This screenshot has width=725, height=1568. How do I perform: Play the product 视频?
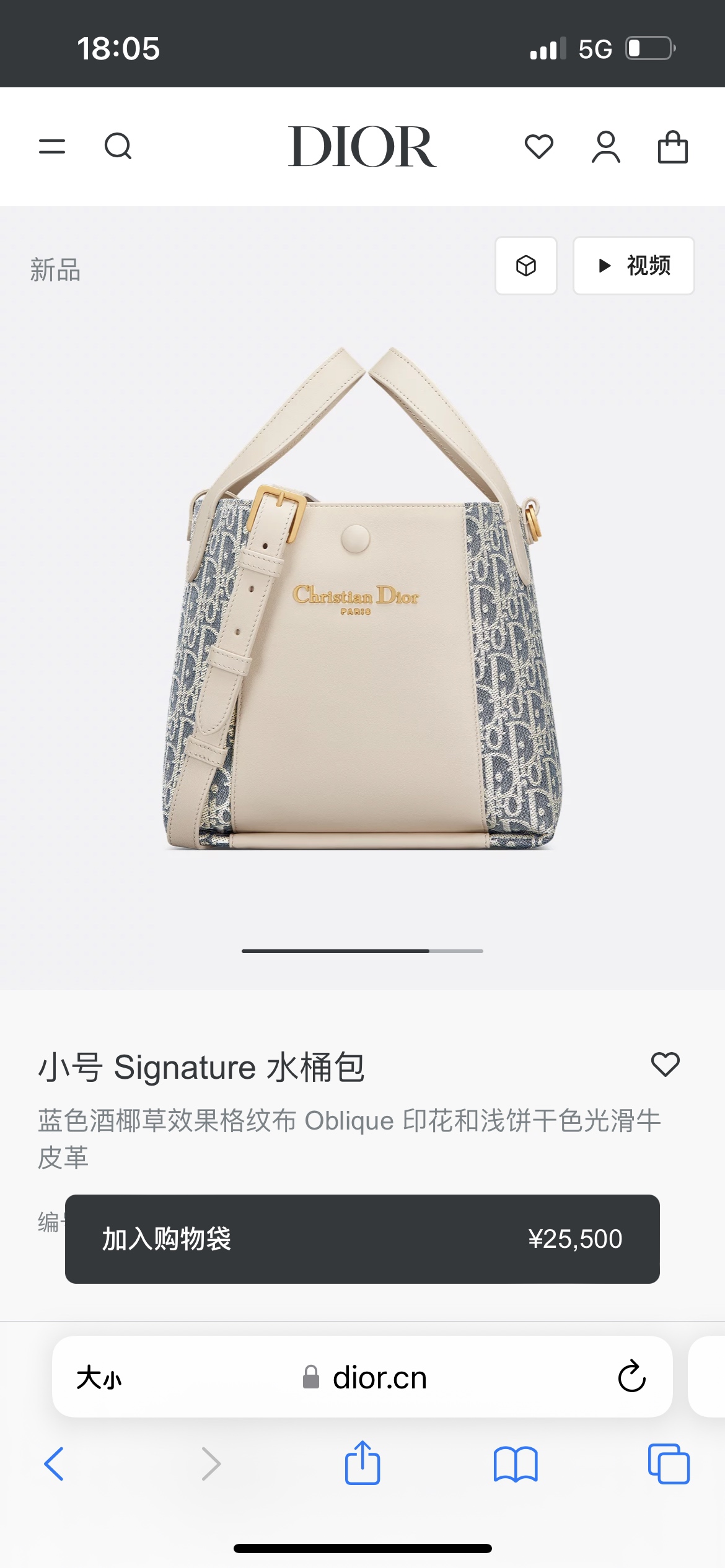[x=633, y=266]
